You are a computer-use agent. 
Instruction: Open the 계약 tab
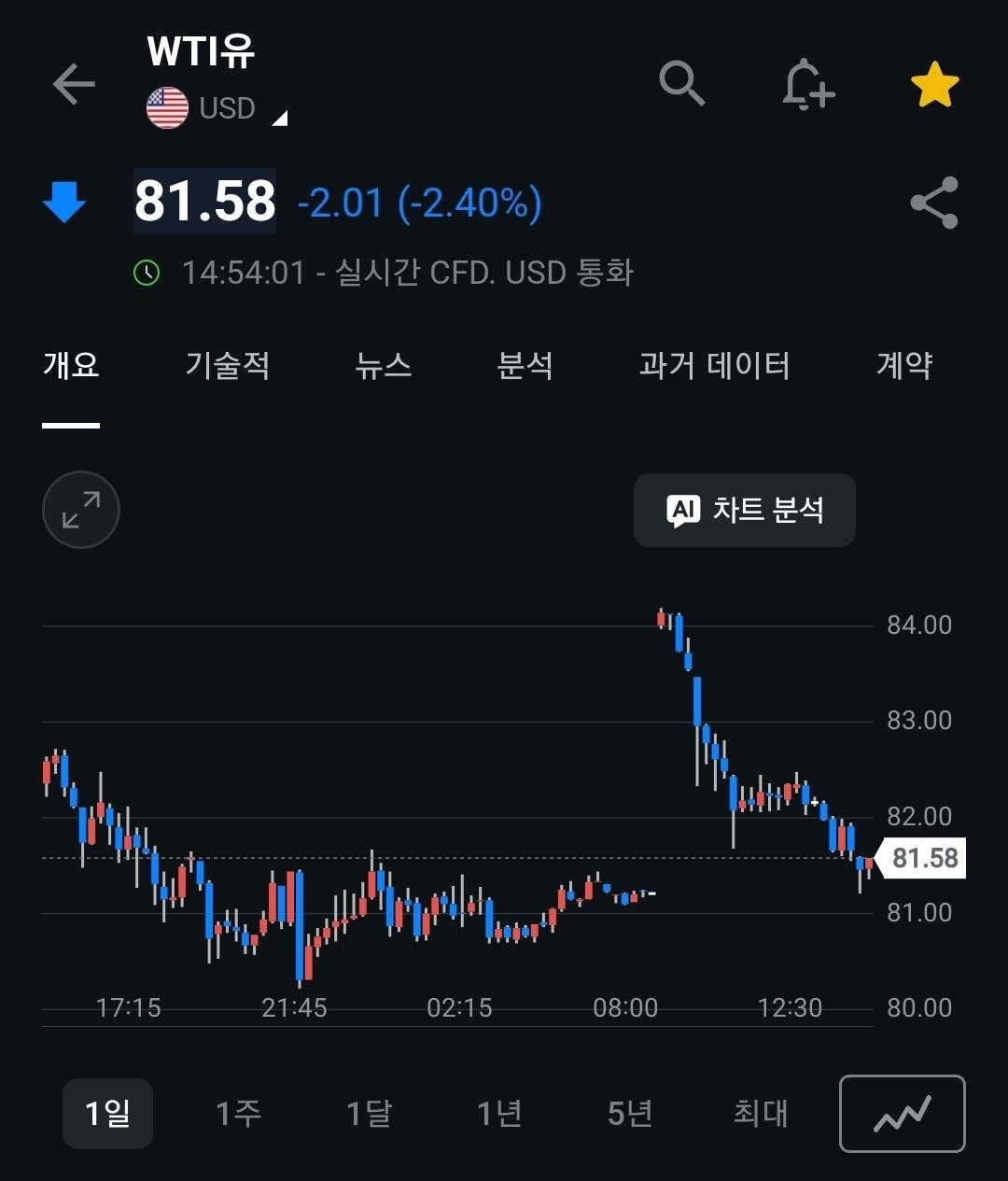tap(904, 365)
